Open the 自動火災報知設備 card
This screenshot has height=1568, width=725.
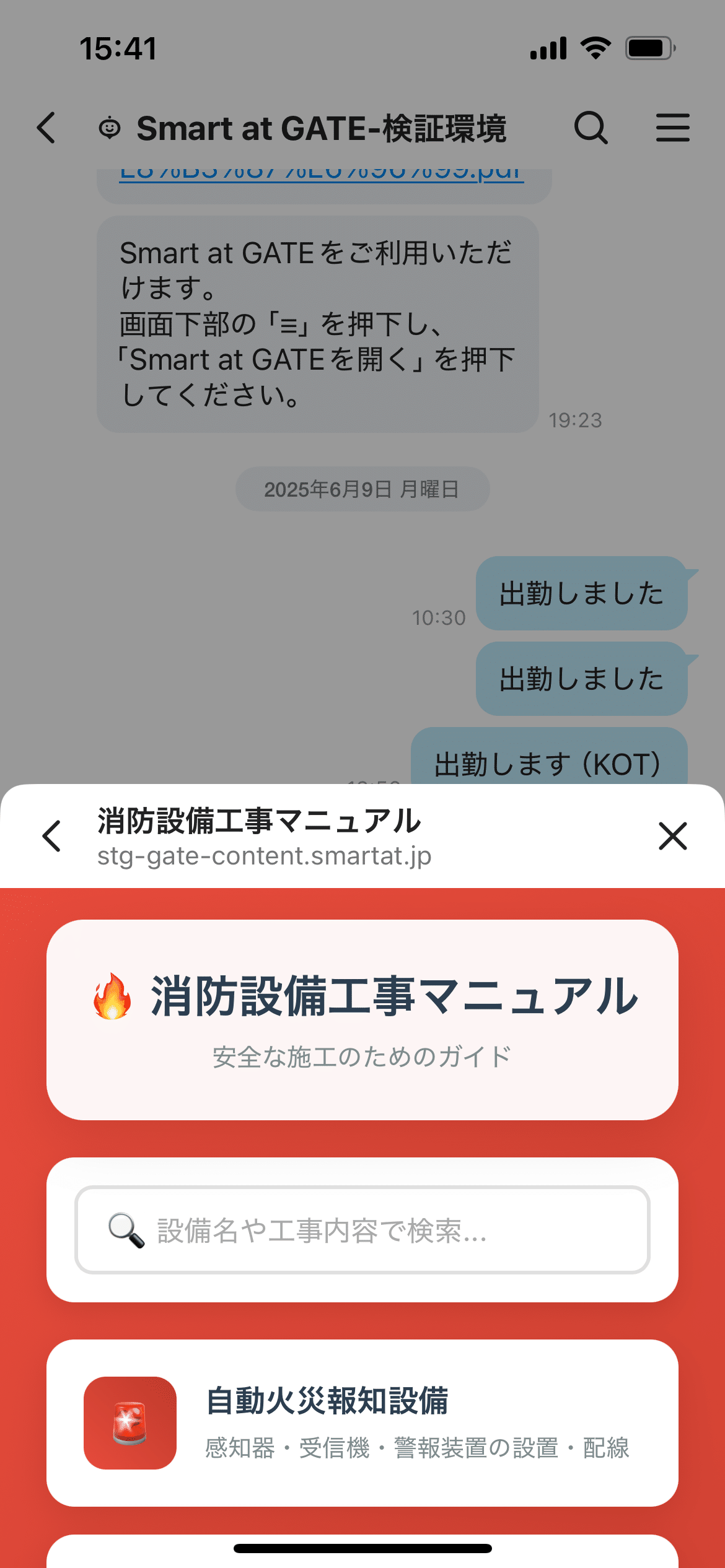coord(362,1422)
